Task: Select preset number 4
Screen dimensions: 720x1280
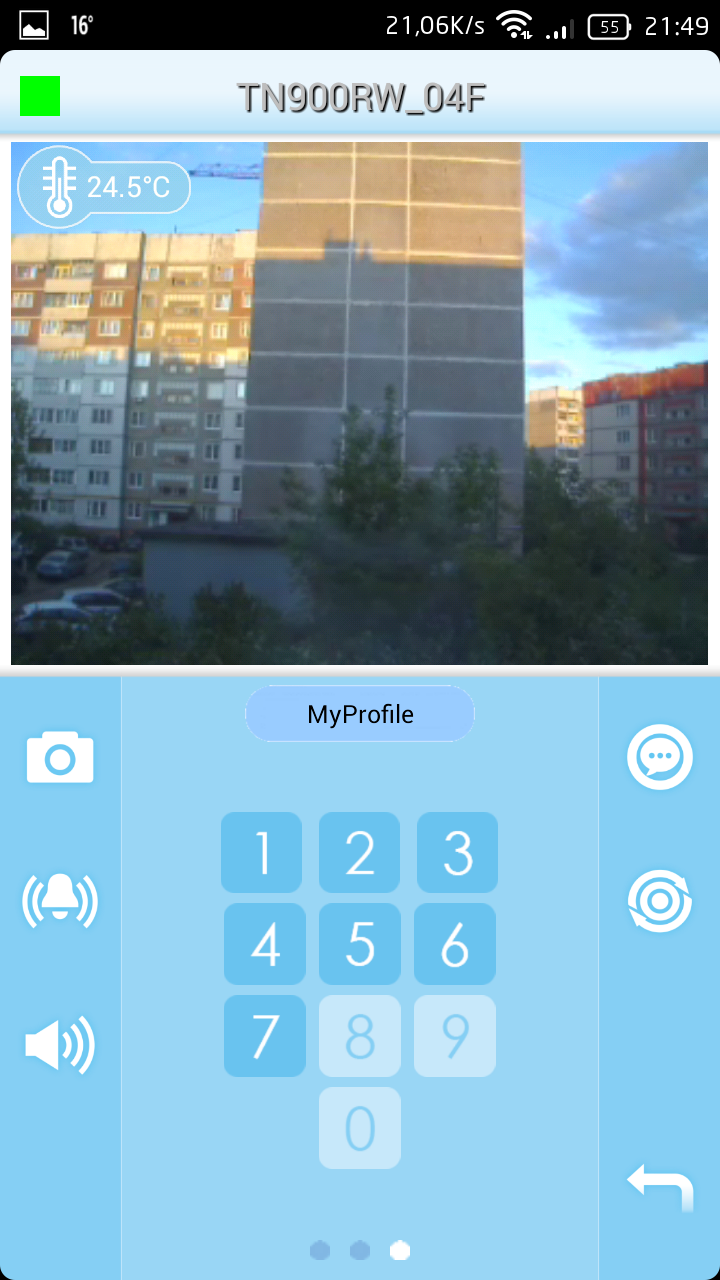Action: (x=265, y=944)
